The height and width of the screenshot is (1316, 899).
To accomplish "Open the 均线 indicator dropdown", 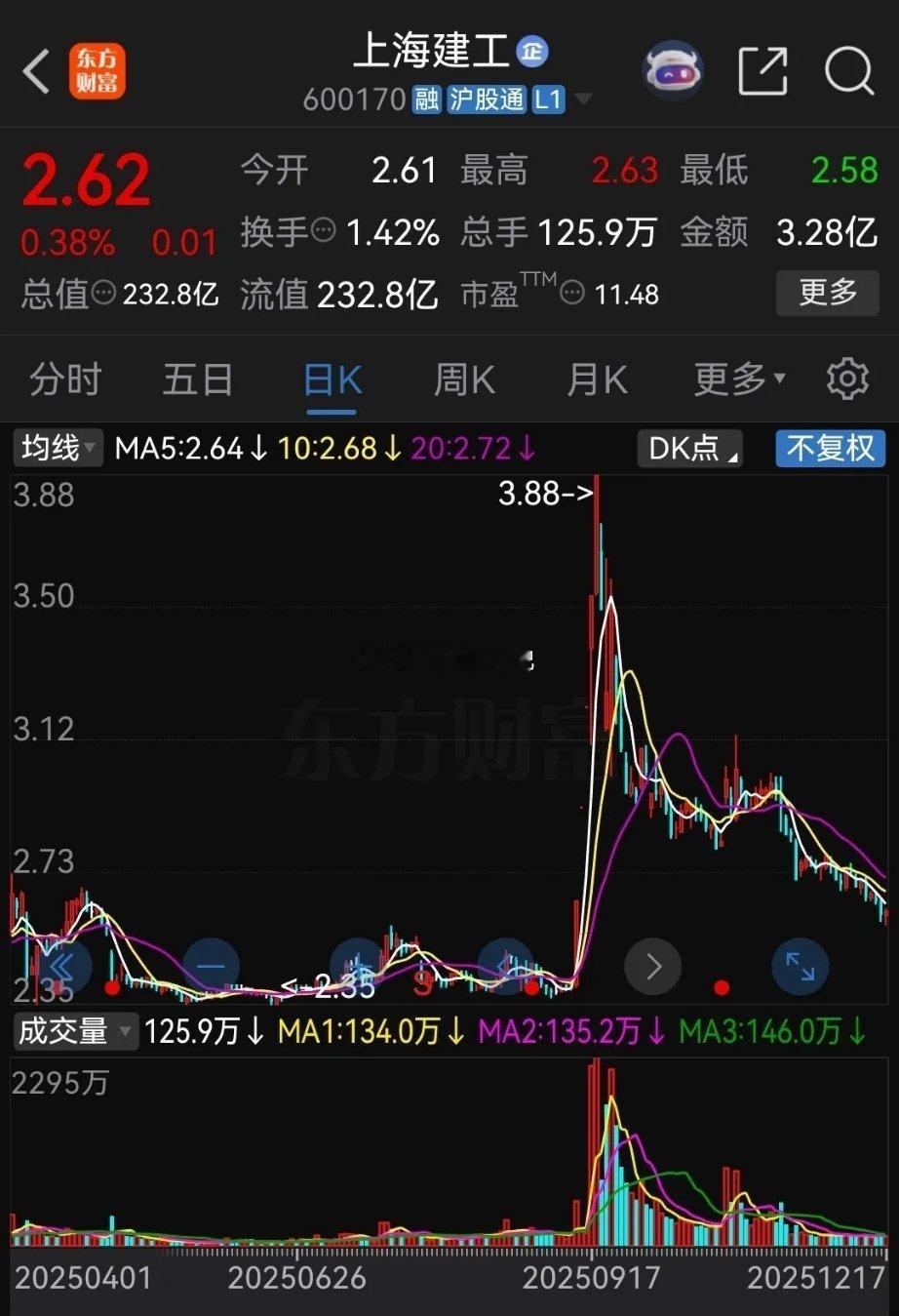I will [x=57, y=449].
